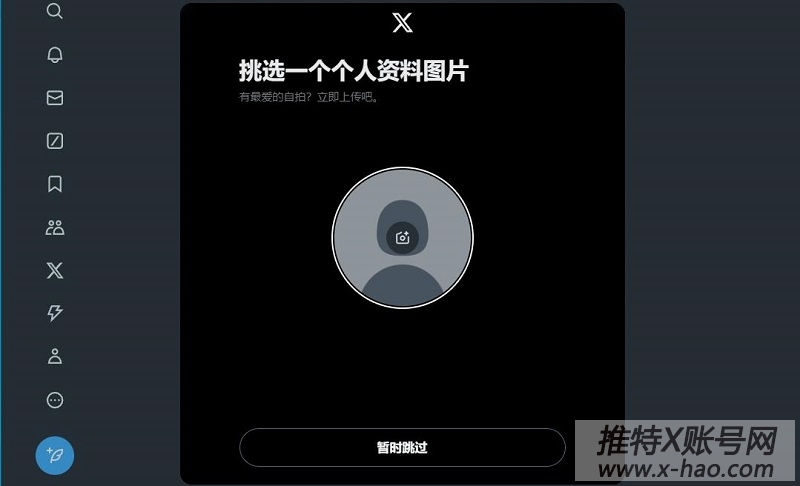Image resolution: width=800 pixels, height=486 pixels.
Task: Skip for now with 暂时跳过 button
Action: click(402, 447)
